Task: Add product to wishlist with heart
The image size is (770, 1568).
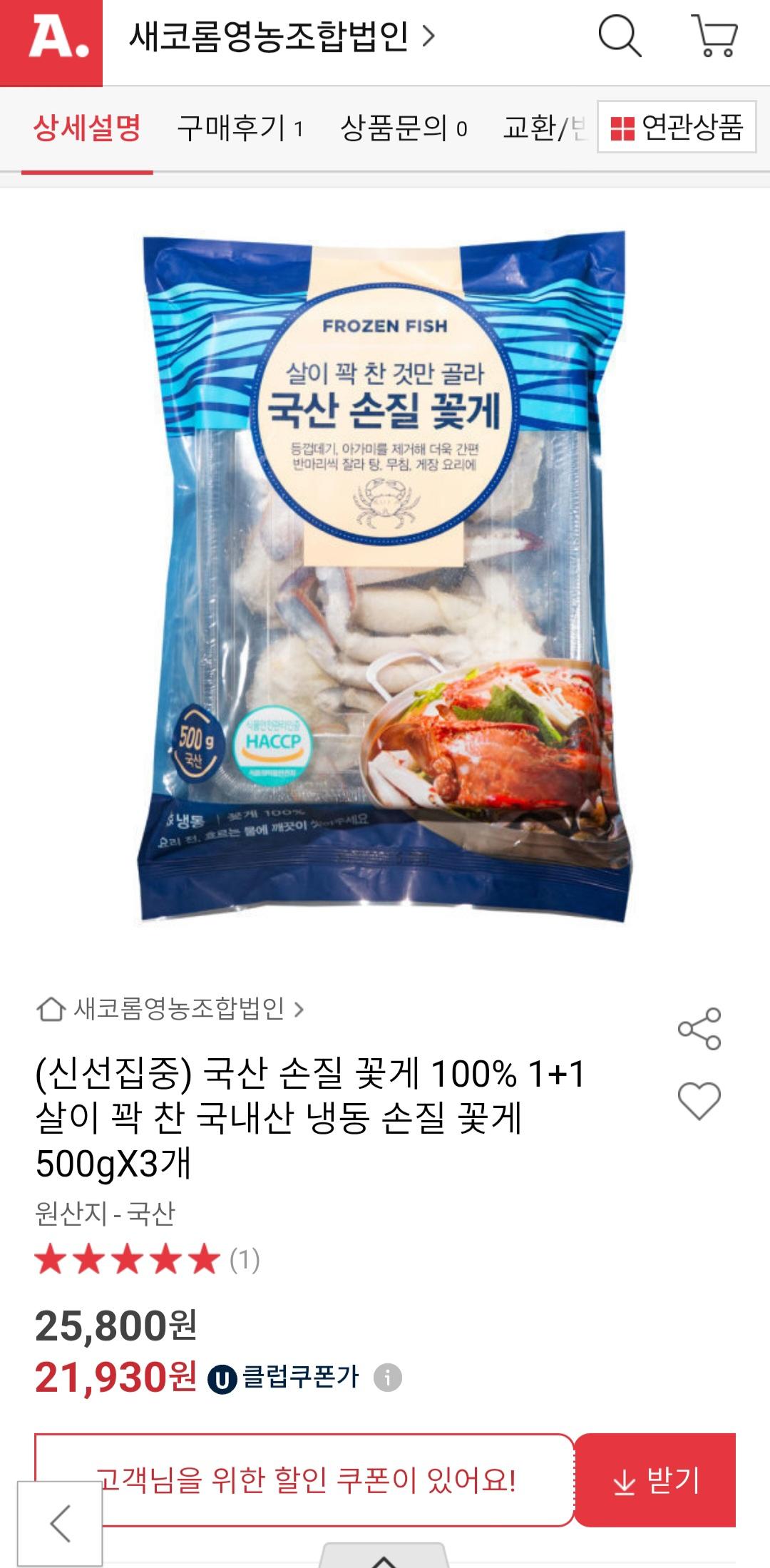Action: tap(699, 1100)
